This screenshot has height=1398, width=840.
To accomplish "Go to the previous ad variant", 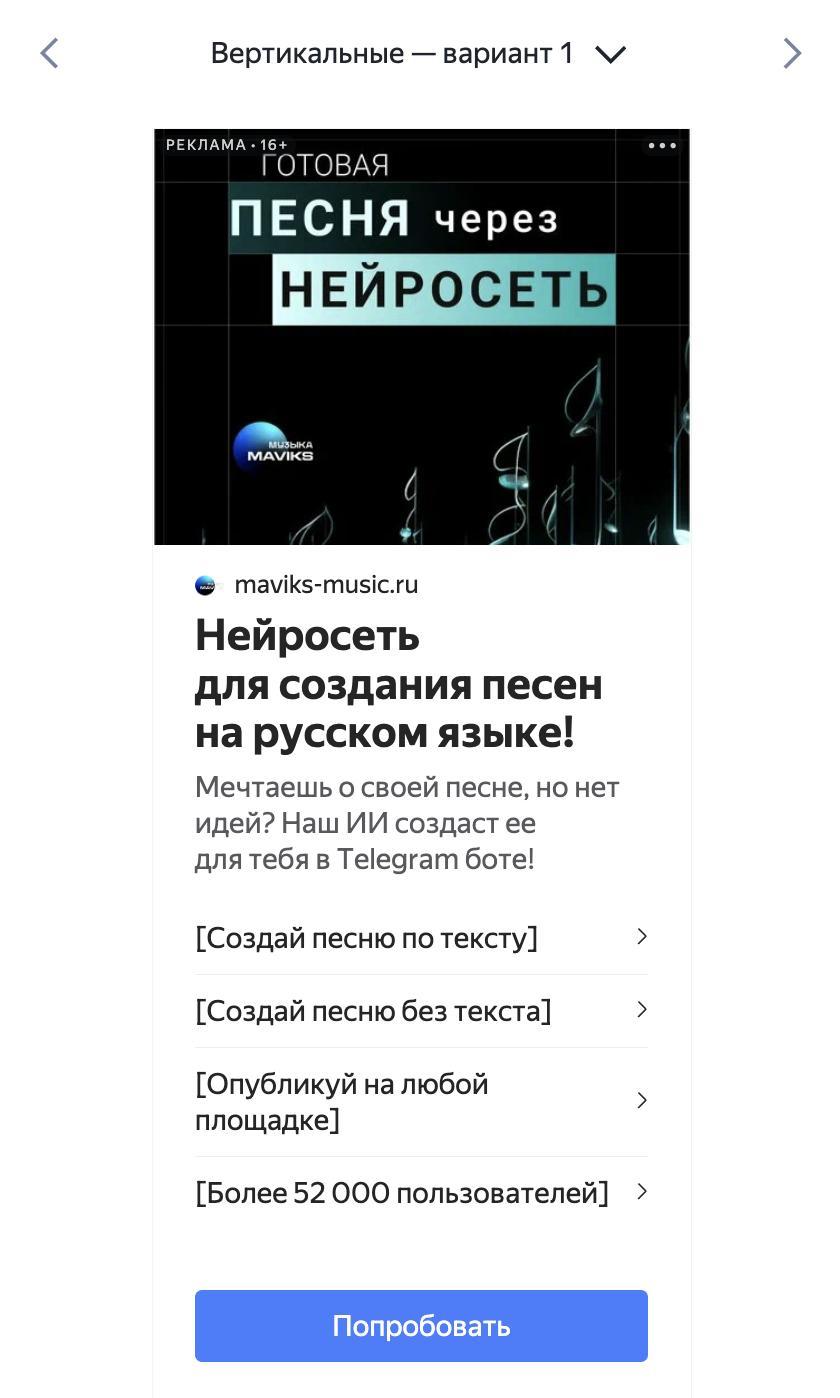I will point(49,54).
